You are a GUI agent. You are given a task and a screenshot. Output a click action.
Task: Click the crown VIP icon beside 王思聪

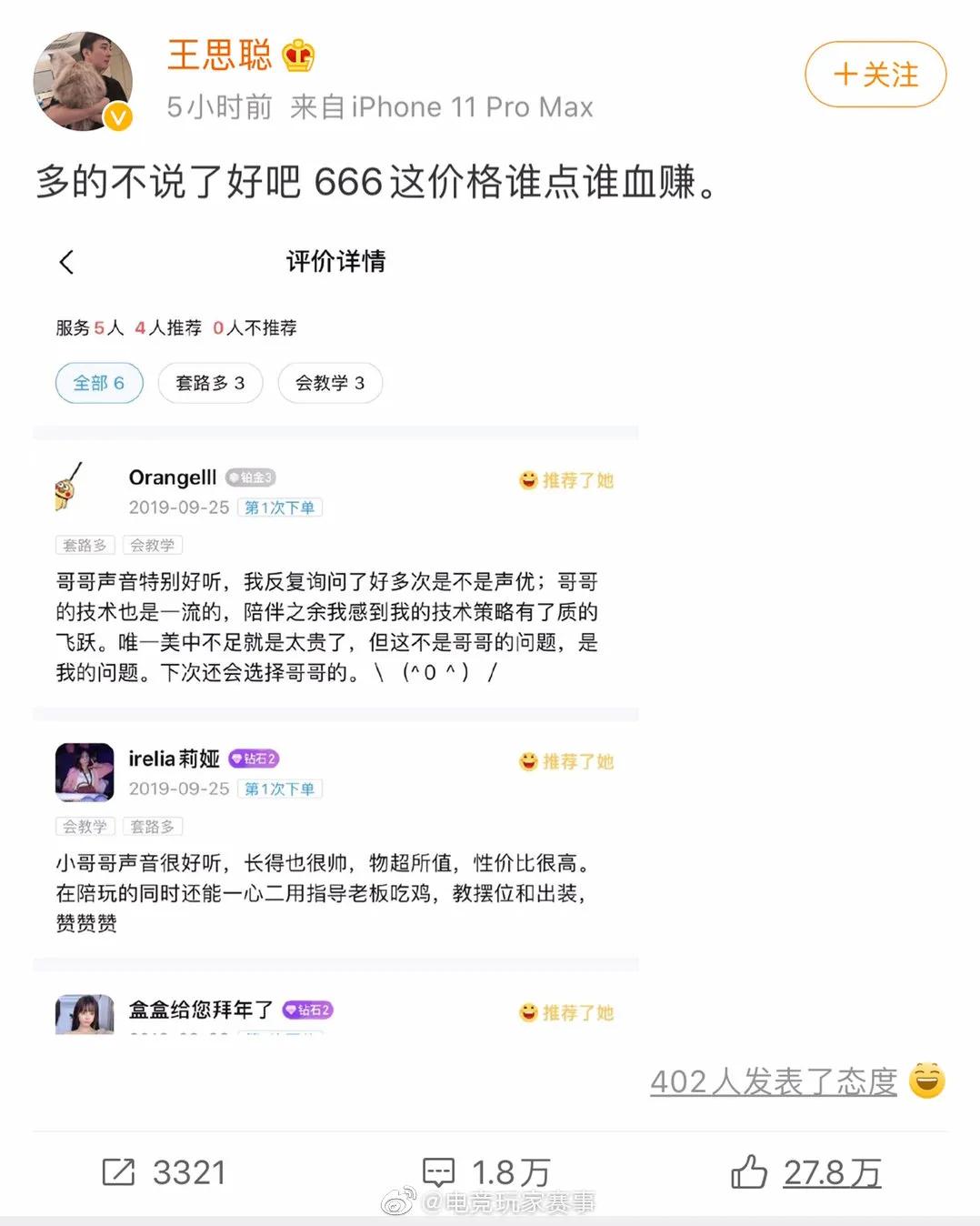point(298,56)
